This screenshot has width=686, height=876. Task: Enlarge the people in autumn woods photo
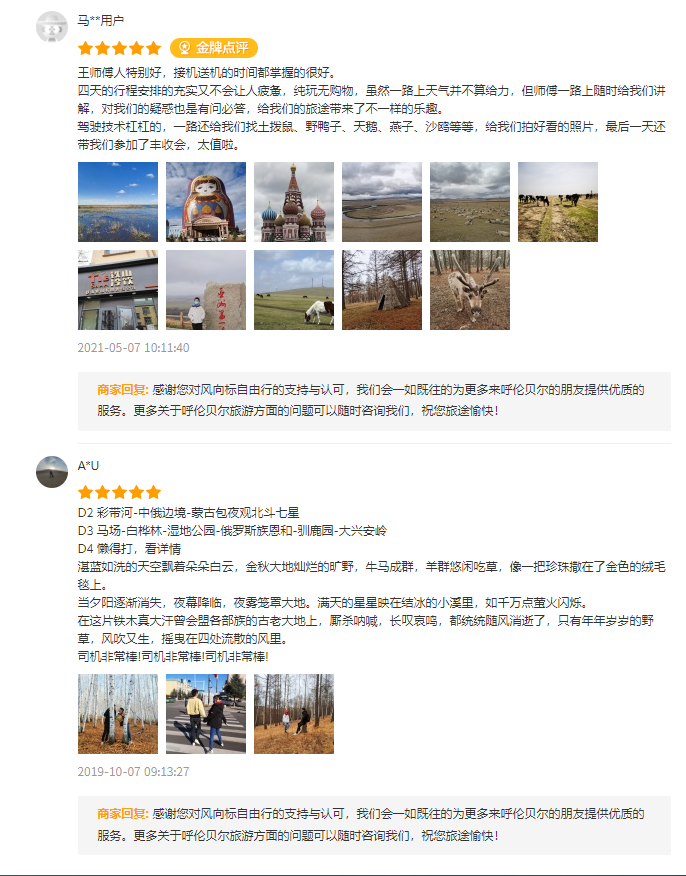click(294, 714)
